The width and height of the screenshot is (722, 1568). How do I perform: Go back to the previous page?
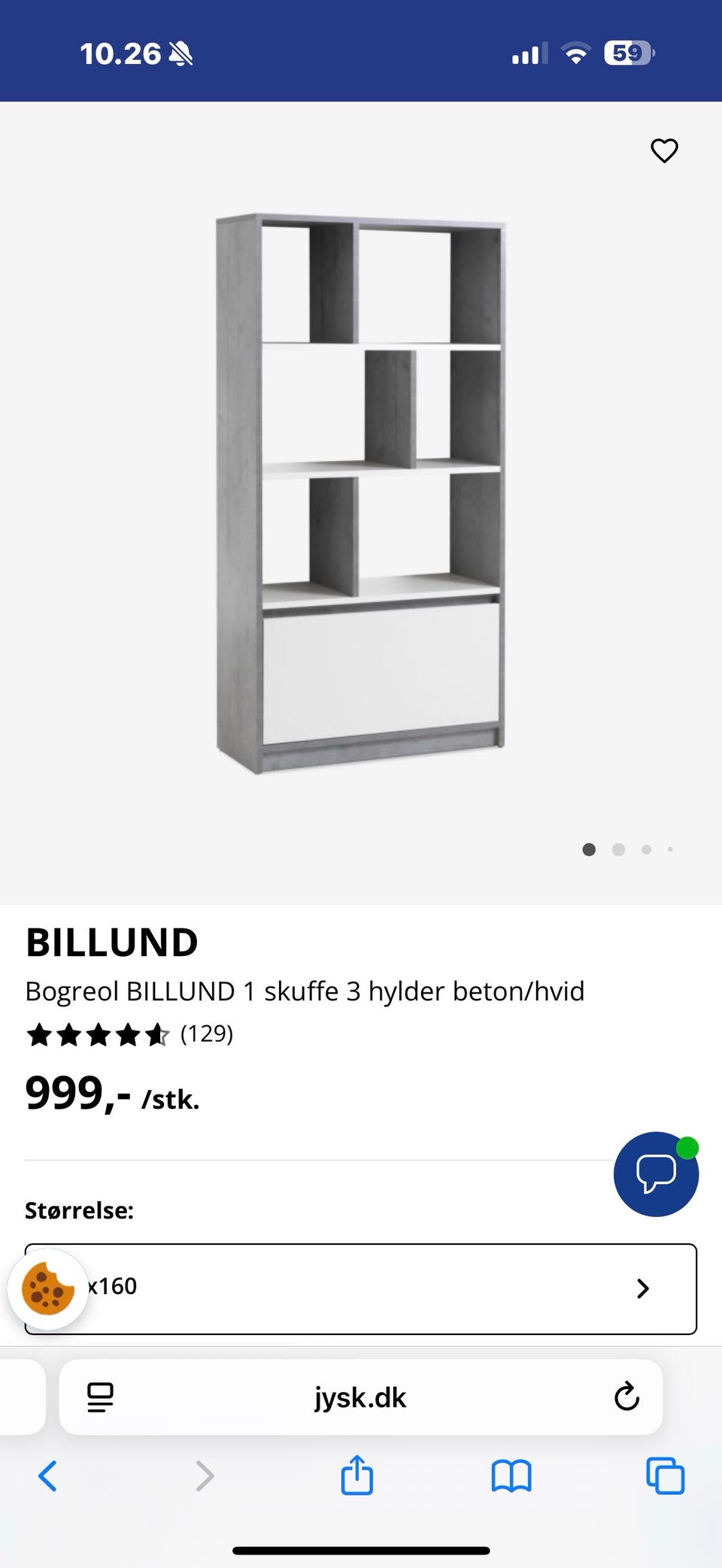coord(48,1475)
